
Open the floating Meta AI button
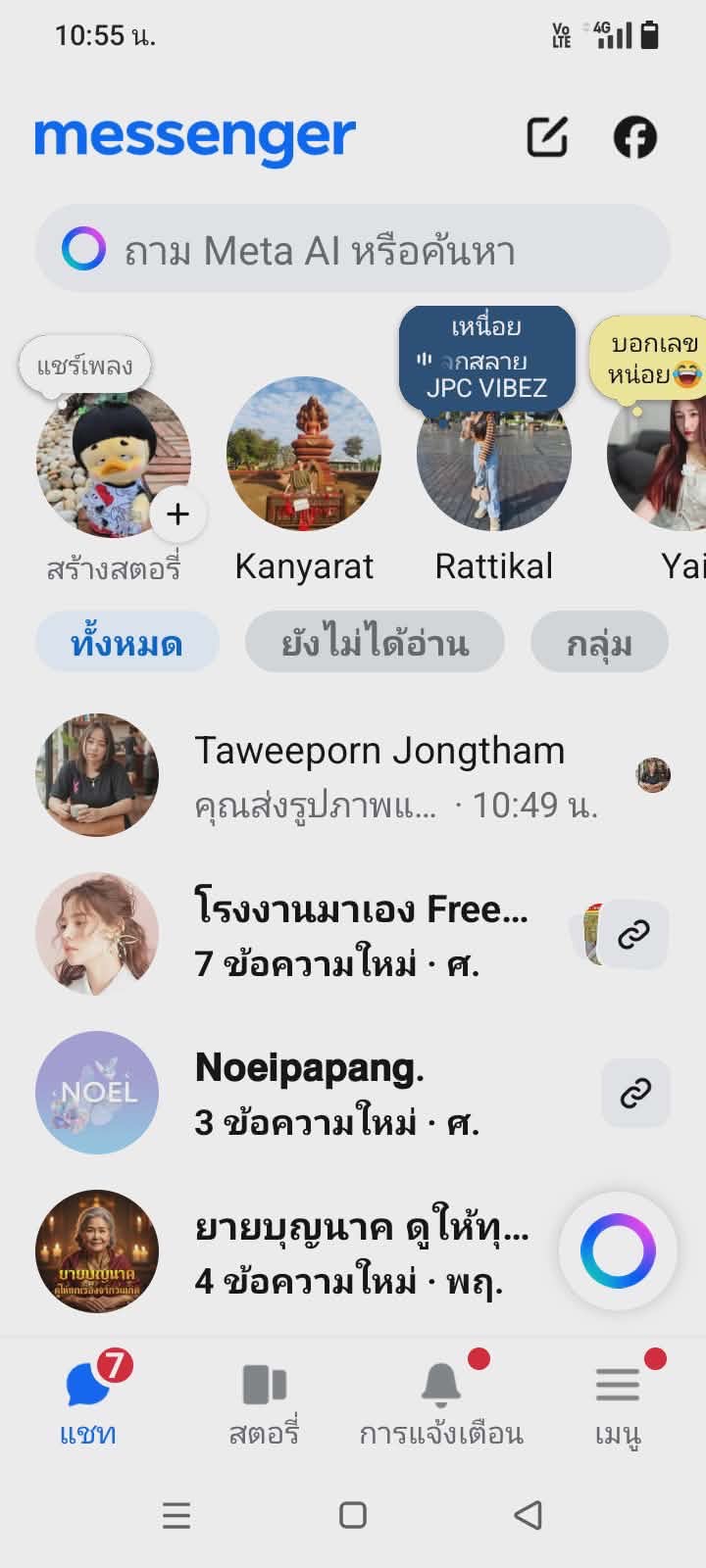[x=618, y=1251]
